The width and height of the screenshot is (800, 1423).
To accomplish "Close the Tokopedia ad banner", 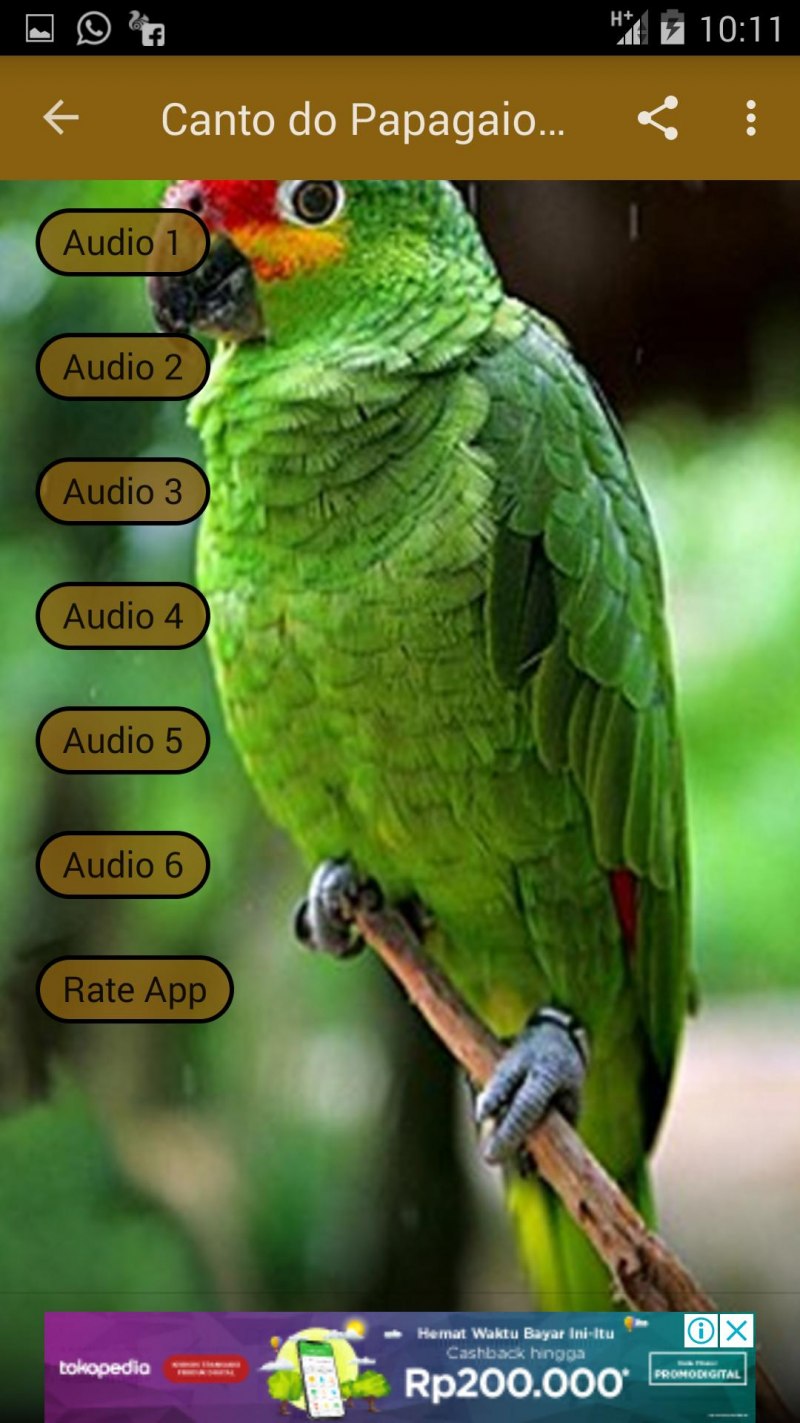I will click(x=737, y=1331).
